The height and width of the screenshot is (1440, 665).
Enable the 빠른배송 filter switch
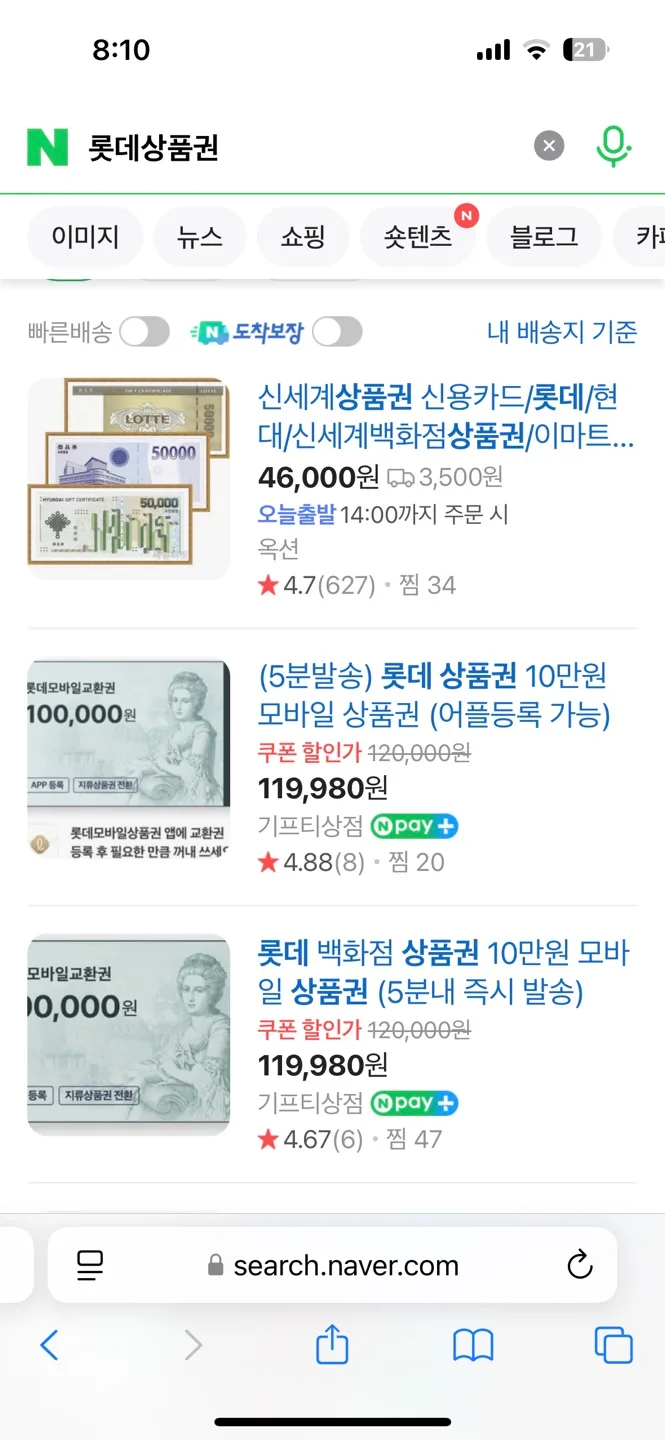145,332
